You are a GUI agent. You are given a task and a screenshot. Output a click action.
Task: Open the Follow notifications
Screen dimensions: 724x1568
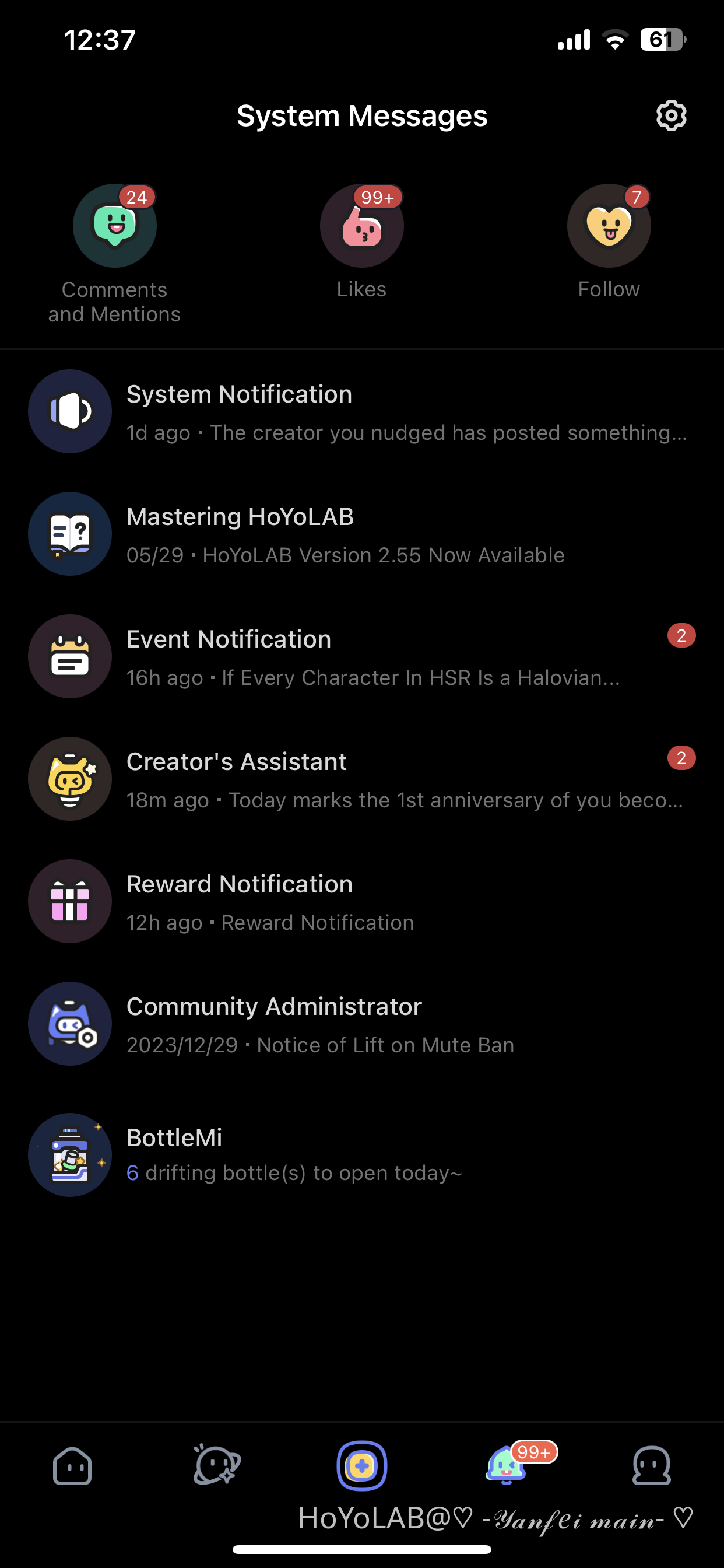(x=609, y=226)
